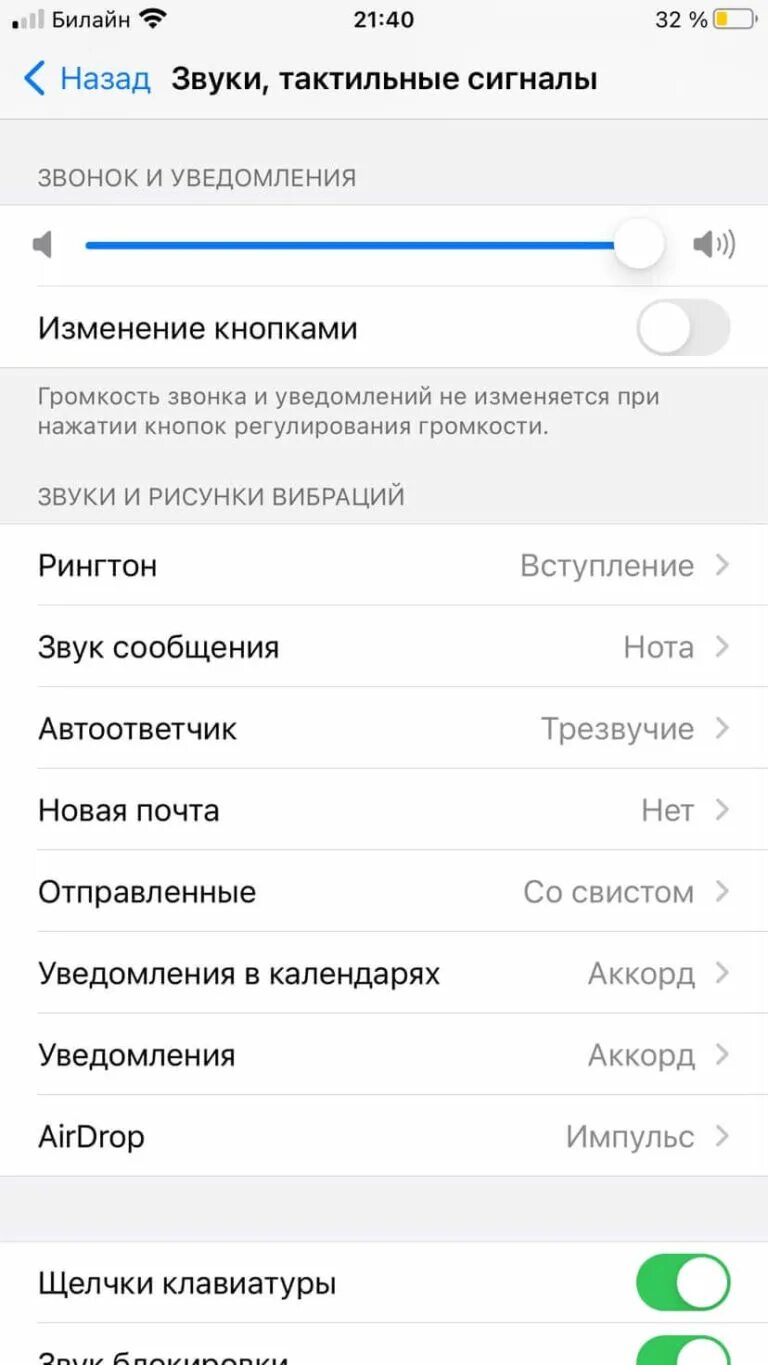Tap the chevron next to AirDrop
This screenshot has width=768, height=1365.
click(x=722, y=1136)
